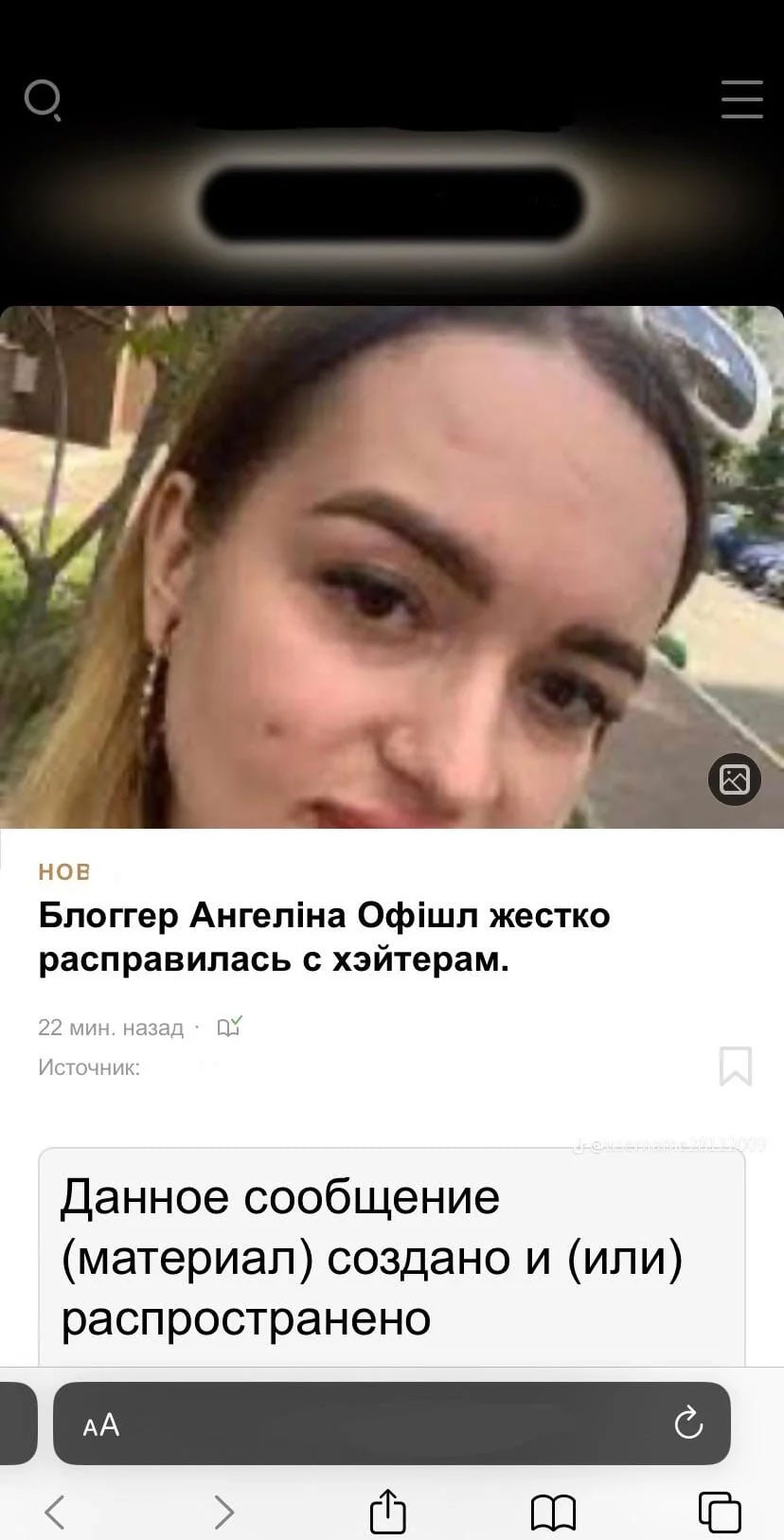Go forward to next page
784x1540 pixels.
[223, 1512]
